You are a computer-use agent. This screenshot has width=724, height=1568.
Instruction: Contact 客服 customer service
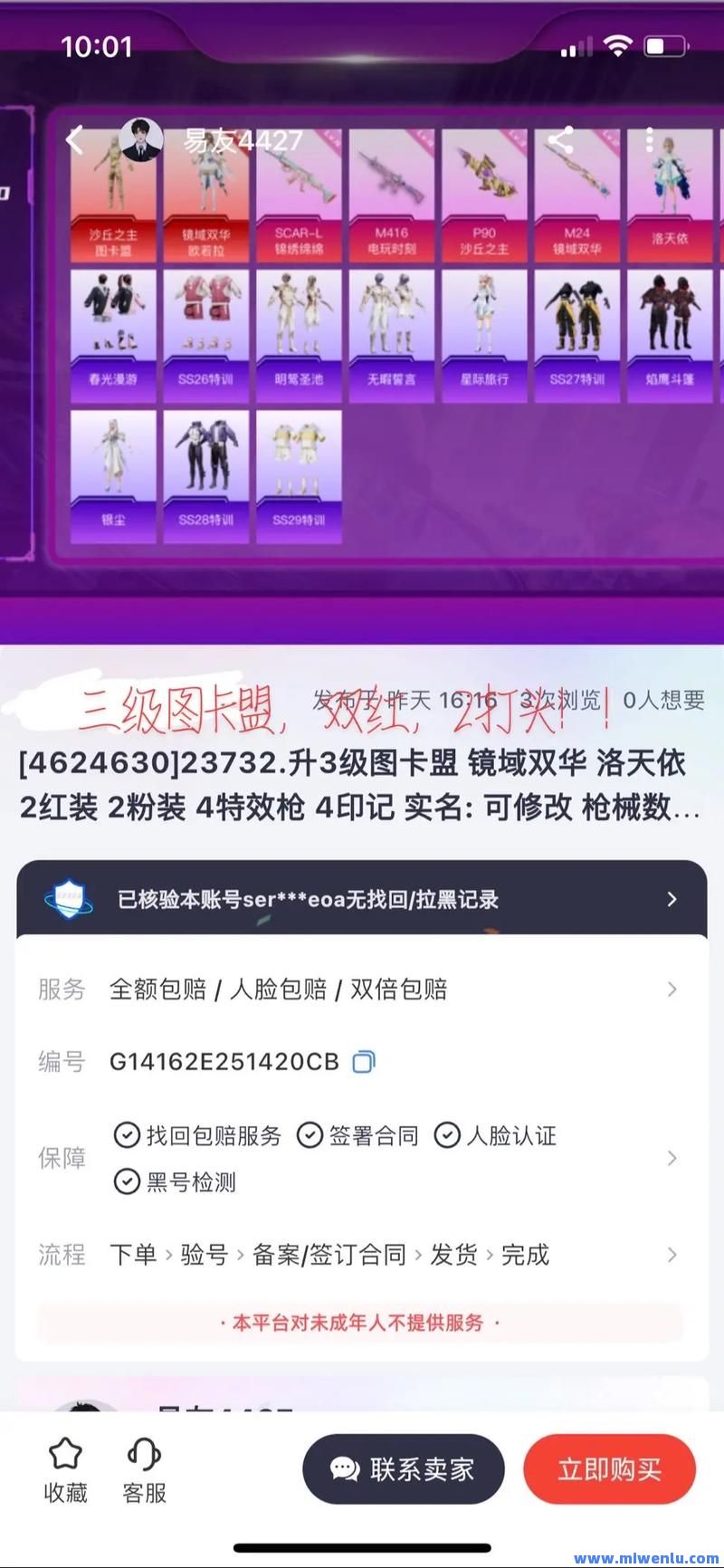tap(144, 1470)
